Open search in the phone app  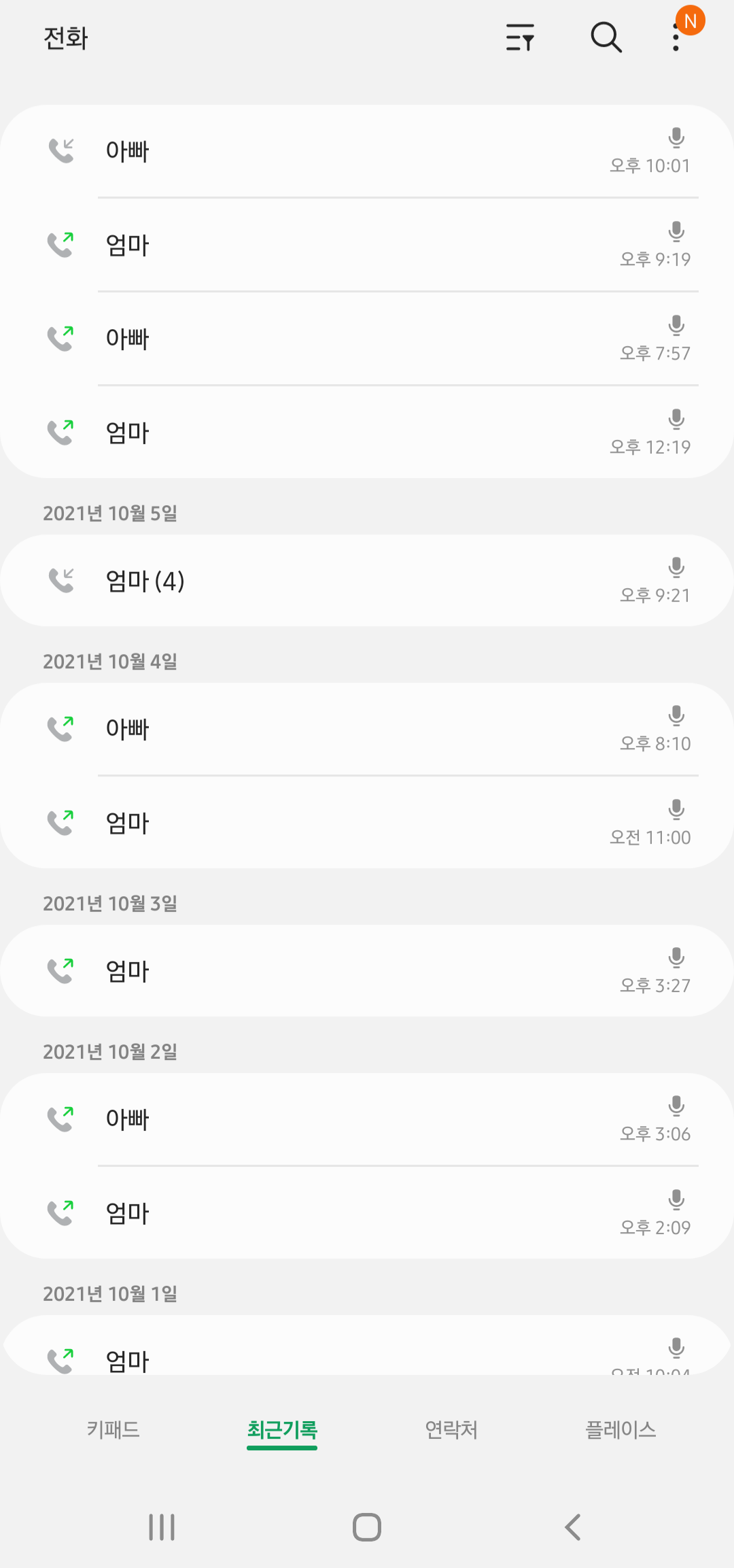coord(606,37)
